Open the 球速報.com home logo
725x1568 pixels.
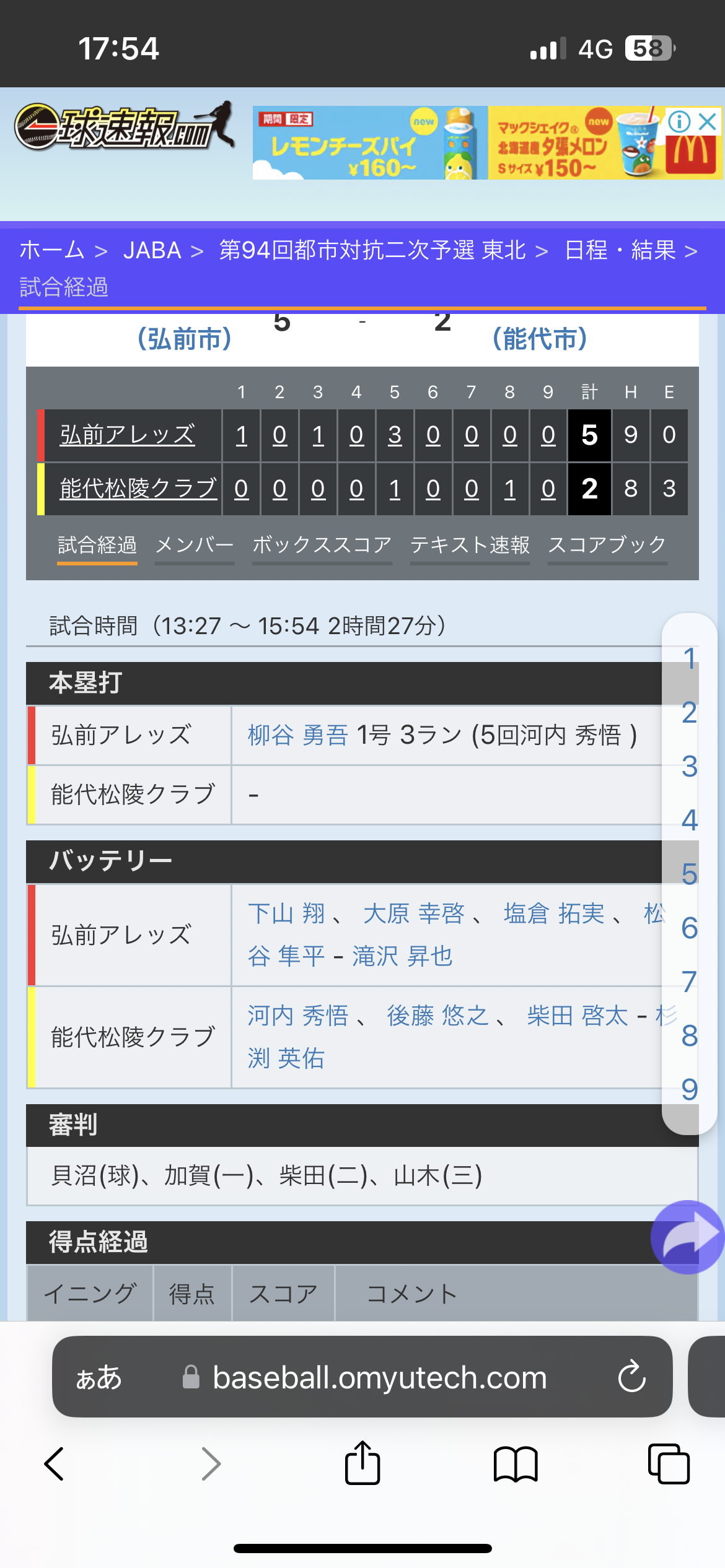coord(124,127)
